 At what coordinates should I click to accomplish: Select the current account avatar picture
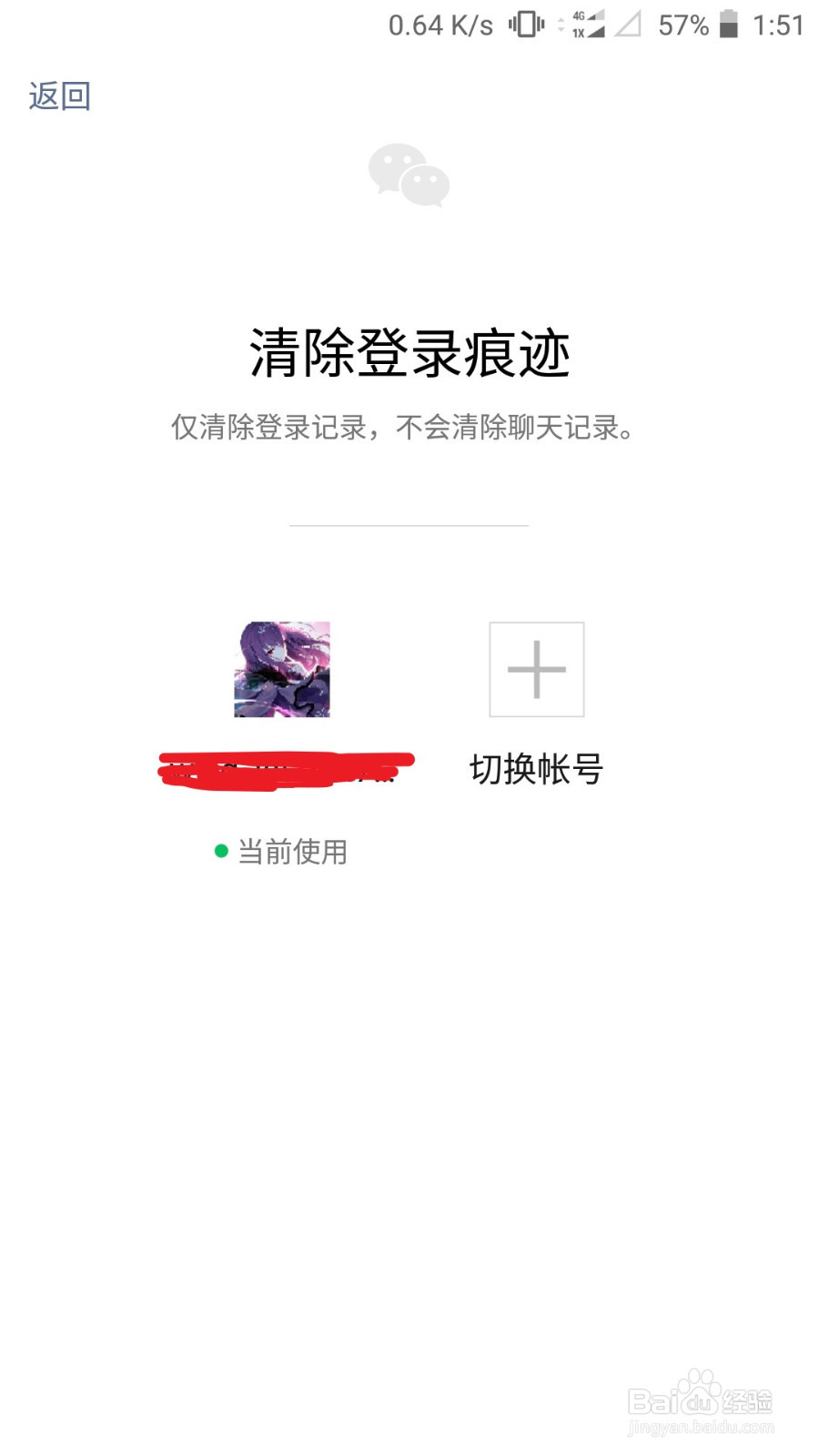(284, 669)
